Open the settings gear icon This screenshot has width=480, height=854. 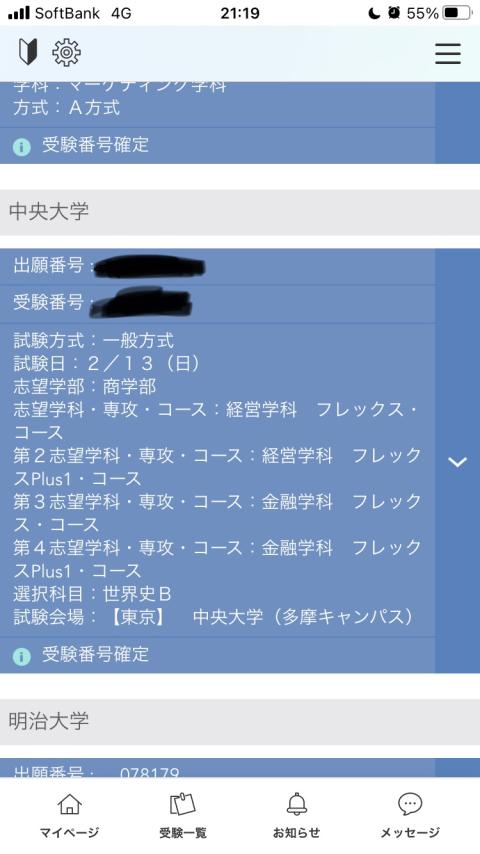pos(66,53)
